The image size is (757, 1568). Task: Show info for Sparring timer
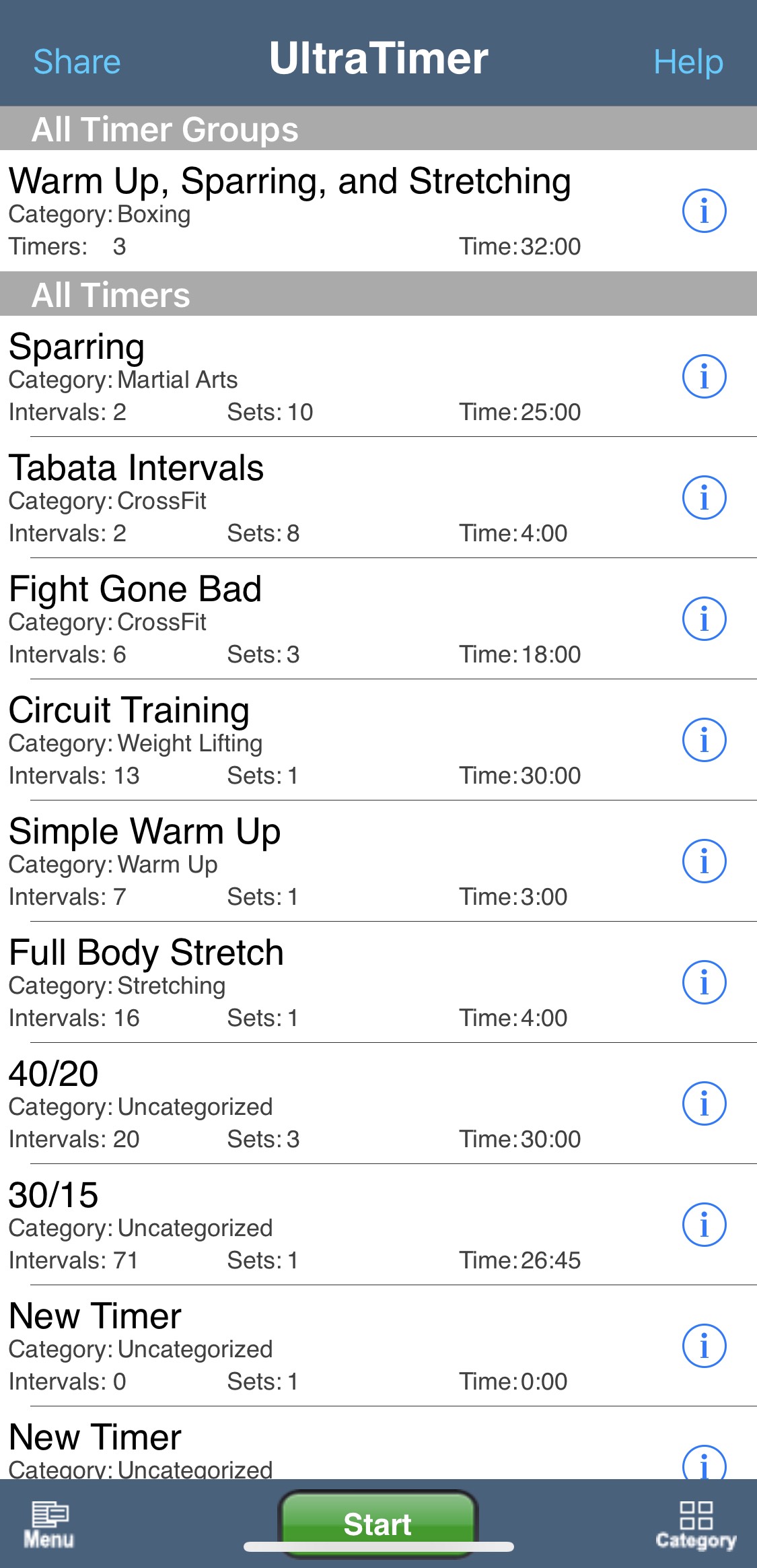[x=704, y=376]
